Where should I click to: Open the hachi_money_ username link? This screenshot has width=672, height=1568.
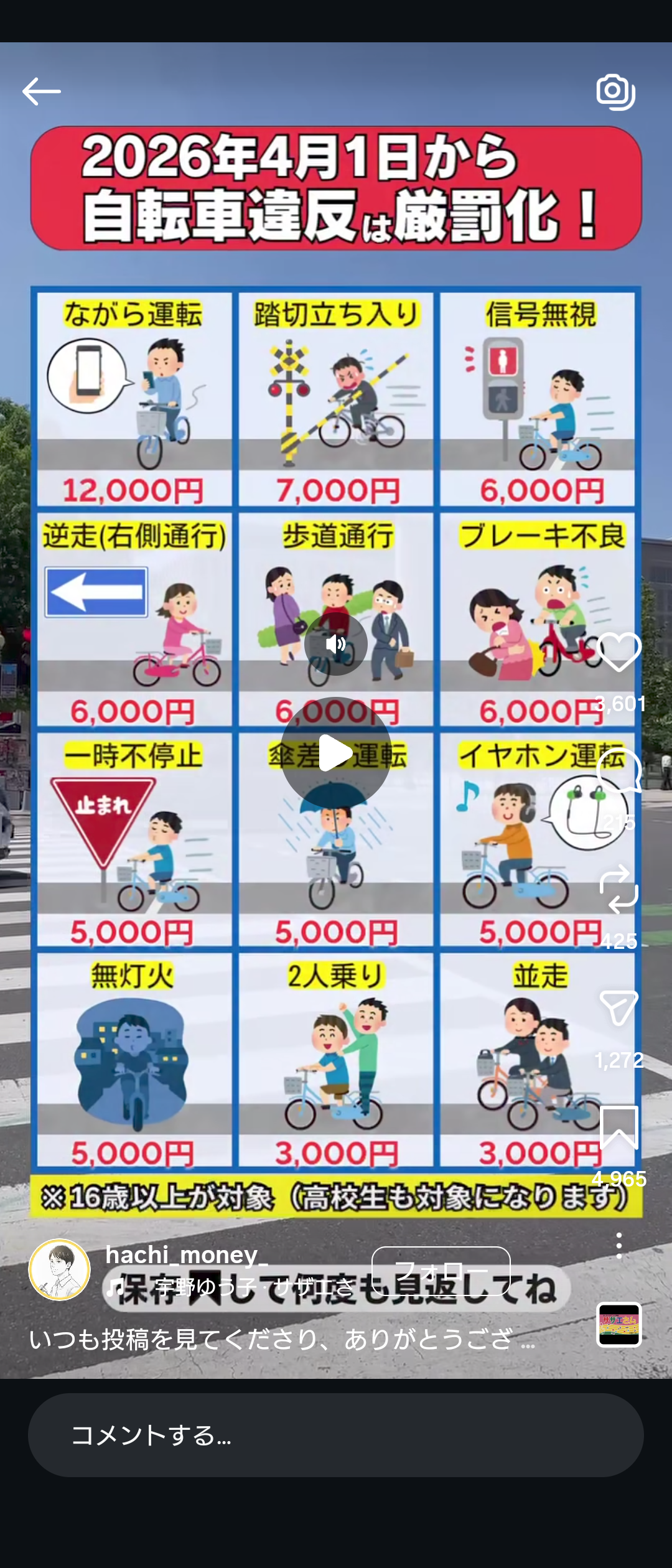pyautogui.click(x=187, y=1254)
